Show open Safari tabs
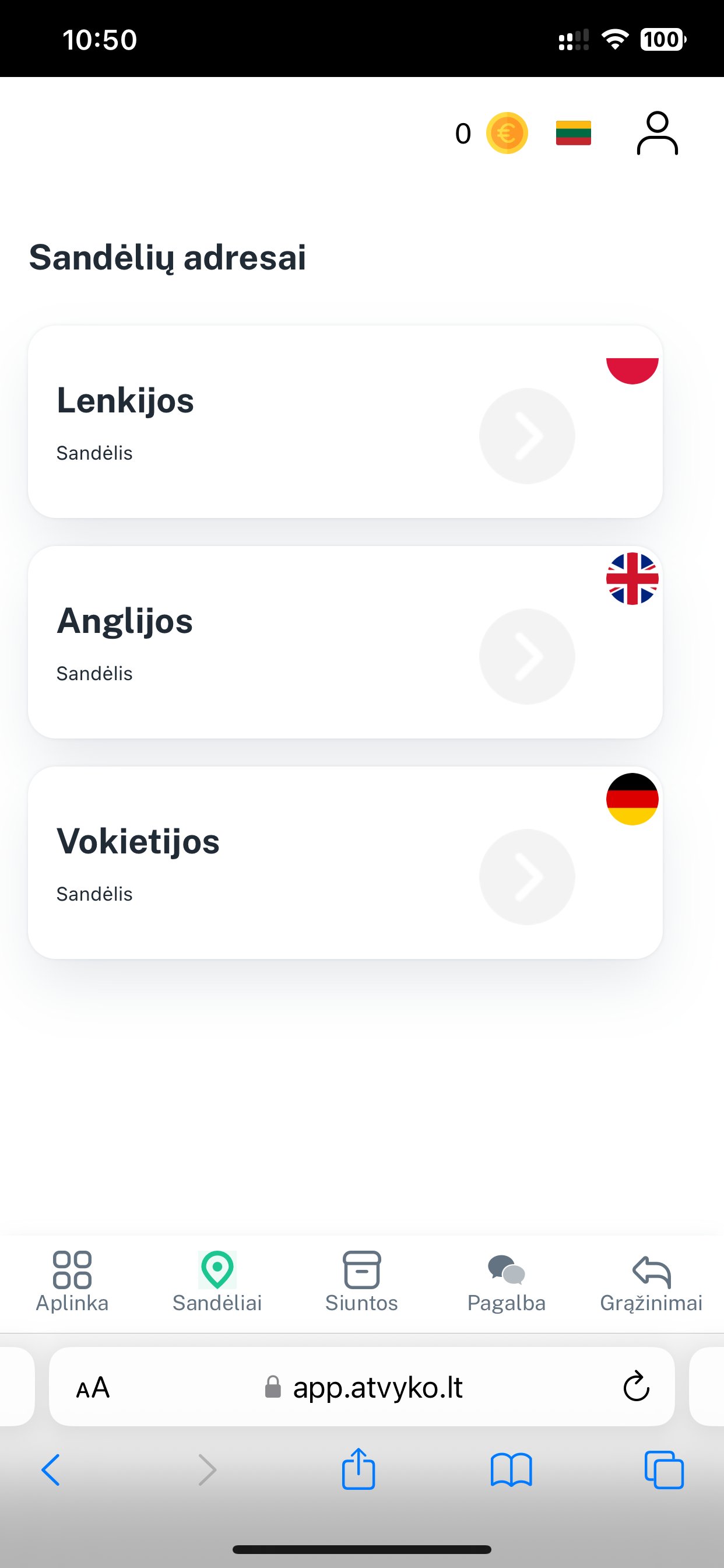Screen dimensions: 724x1568 click(x=664, y=1470)
